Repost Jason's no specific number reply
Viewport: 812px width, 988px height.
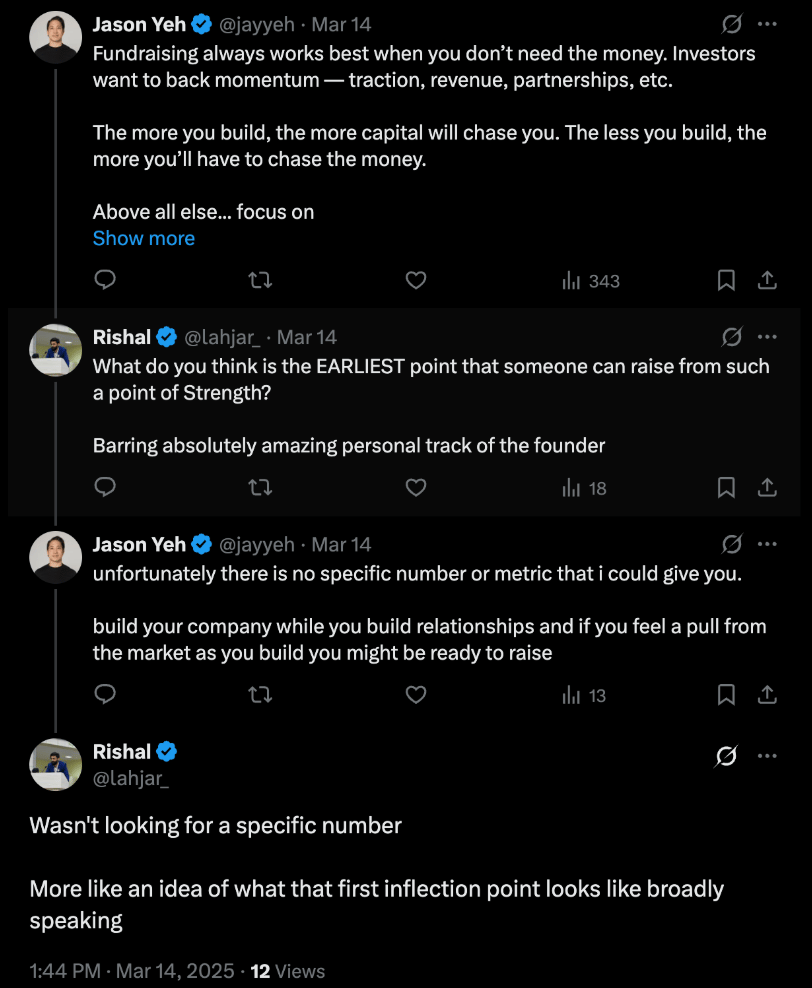(260, 695)
